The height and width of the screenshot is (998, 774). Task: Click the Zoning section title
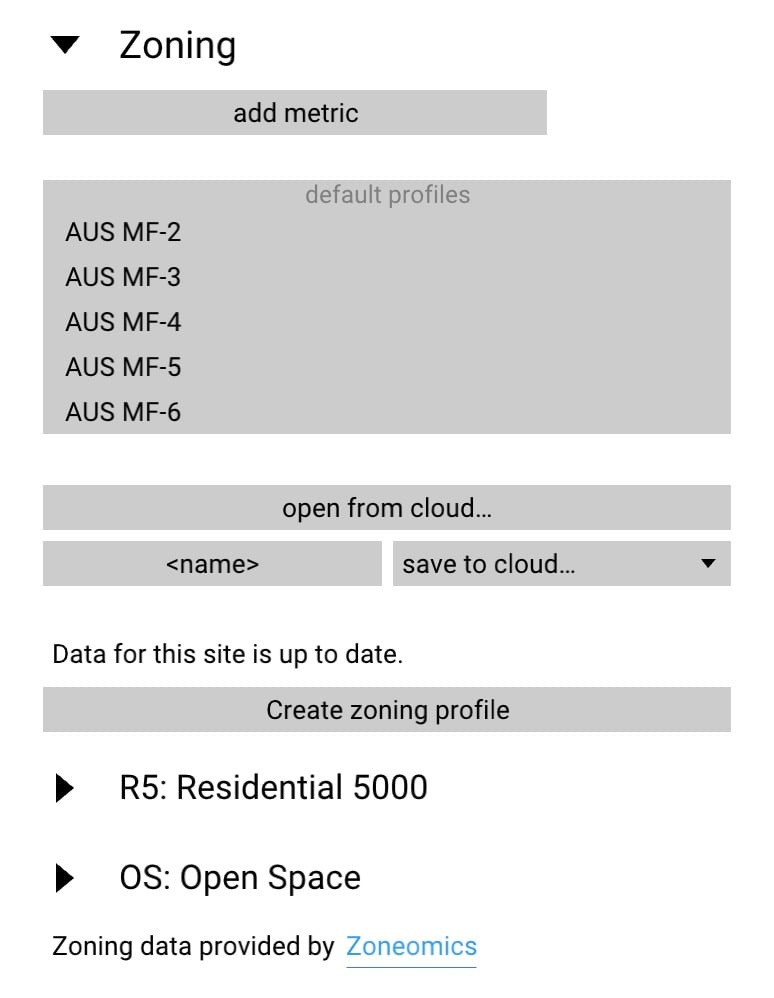click(x=177, y=44)
